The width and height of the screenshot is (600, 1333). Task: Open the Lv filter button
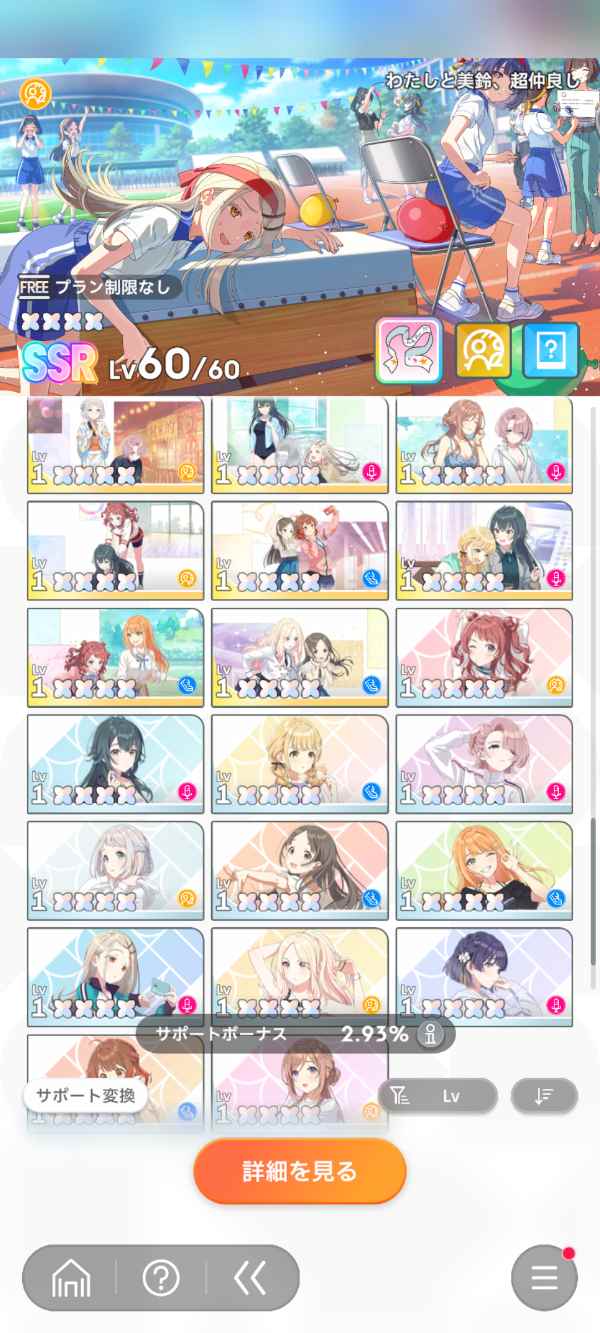pyautogui.click(x=438, y=1096)
